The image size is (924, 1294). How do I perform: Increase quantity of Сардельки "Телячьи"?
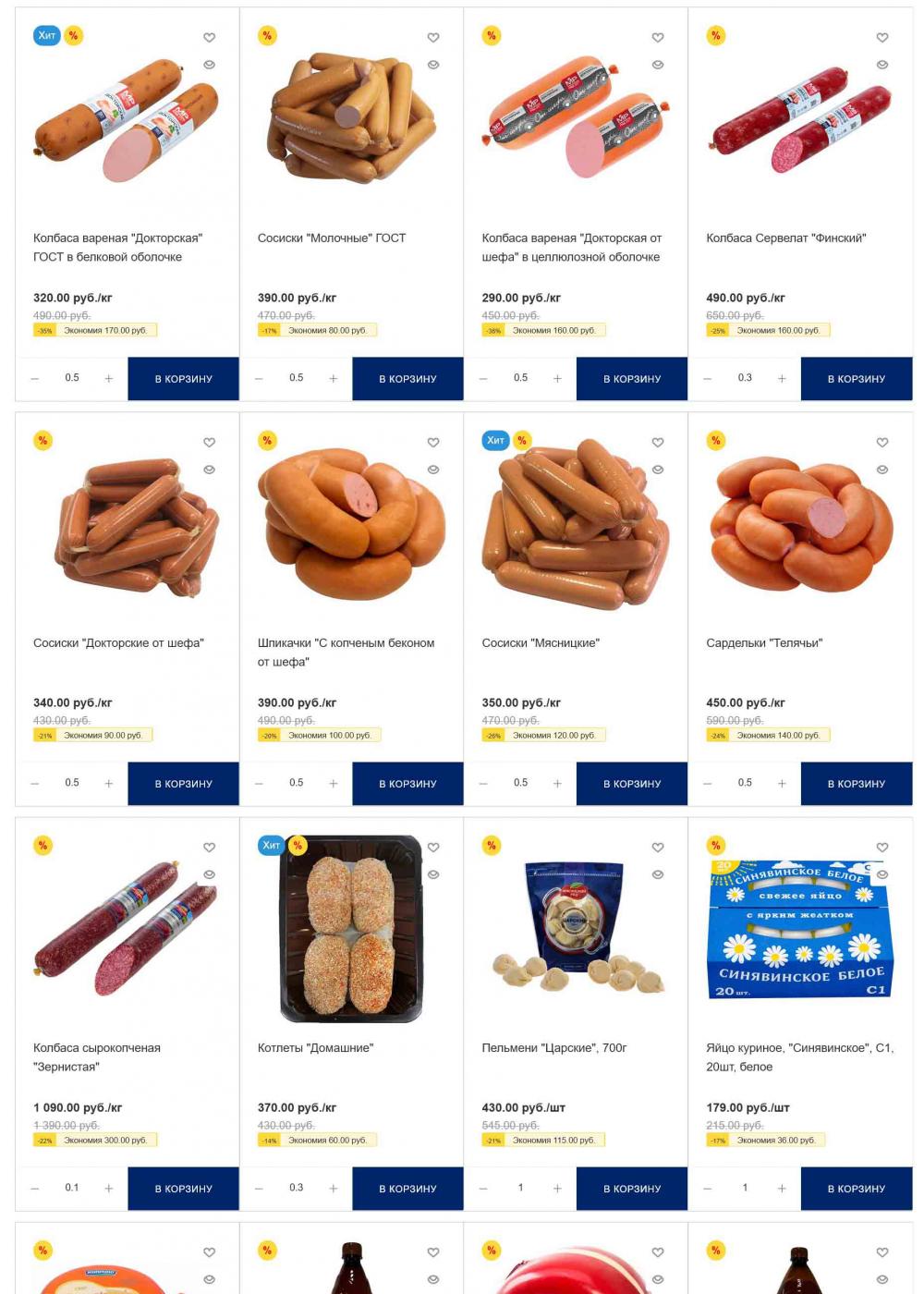pos(782,784)
